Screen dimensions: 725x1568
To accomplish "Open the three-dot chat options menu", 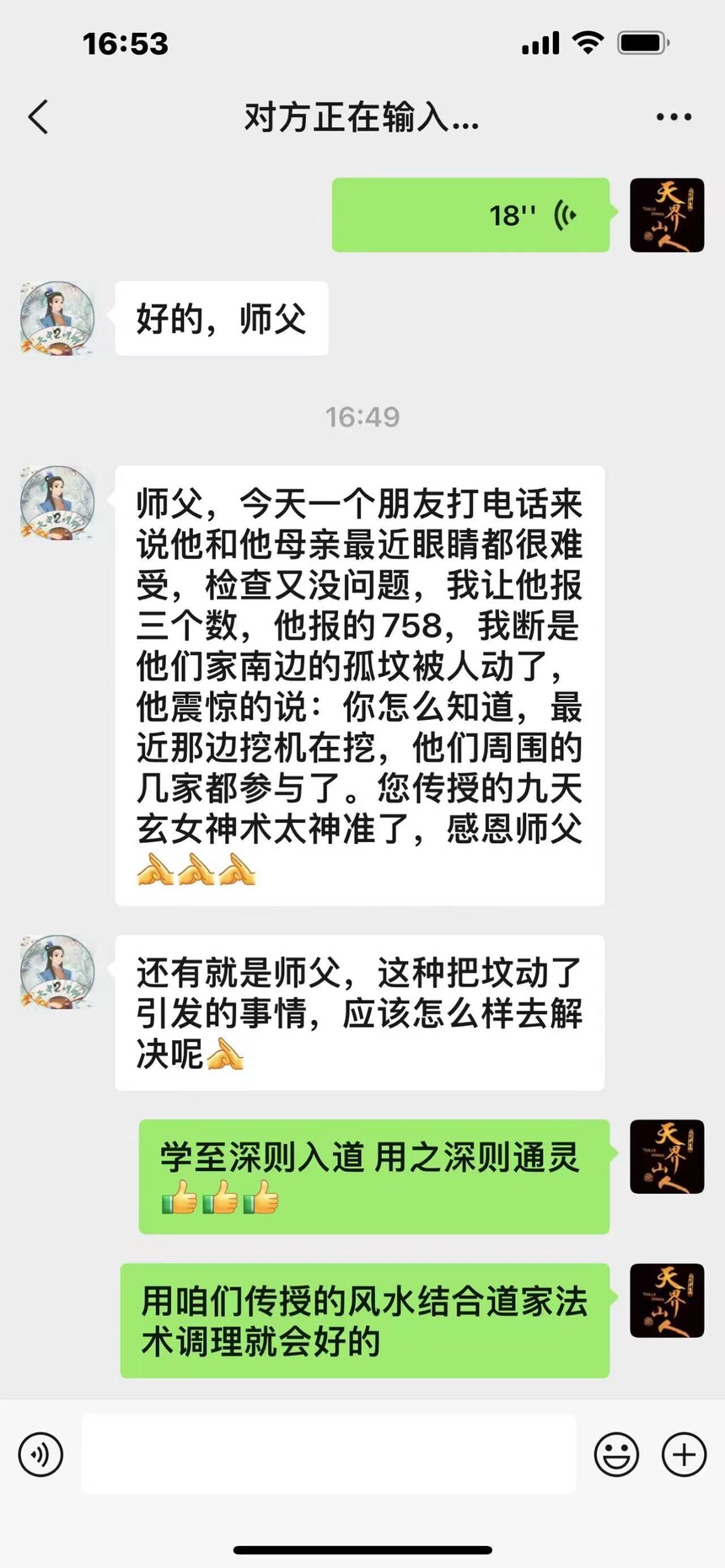I will click(x=674, y=117).
